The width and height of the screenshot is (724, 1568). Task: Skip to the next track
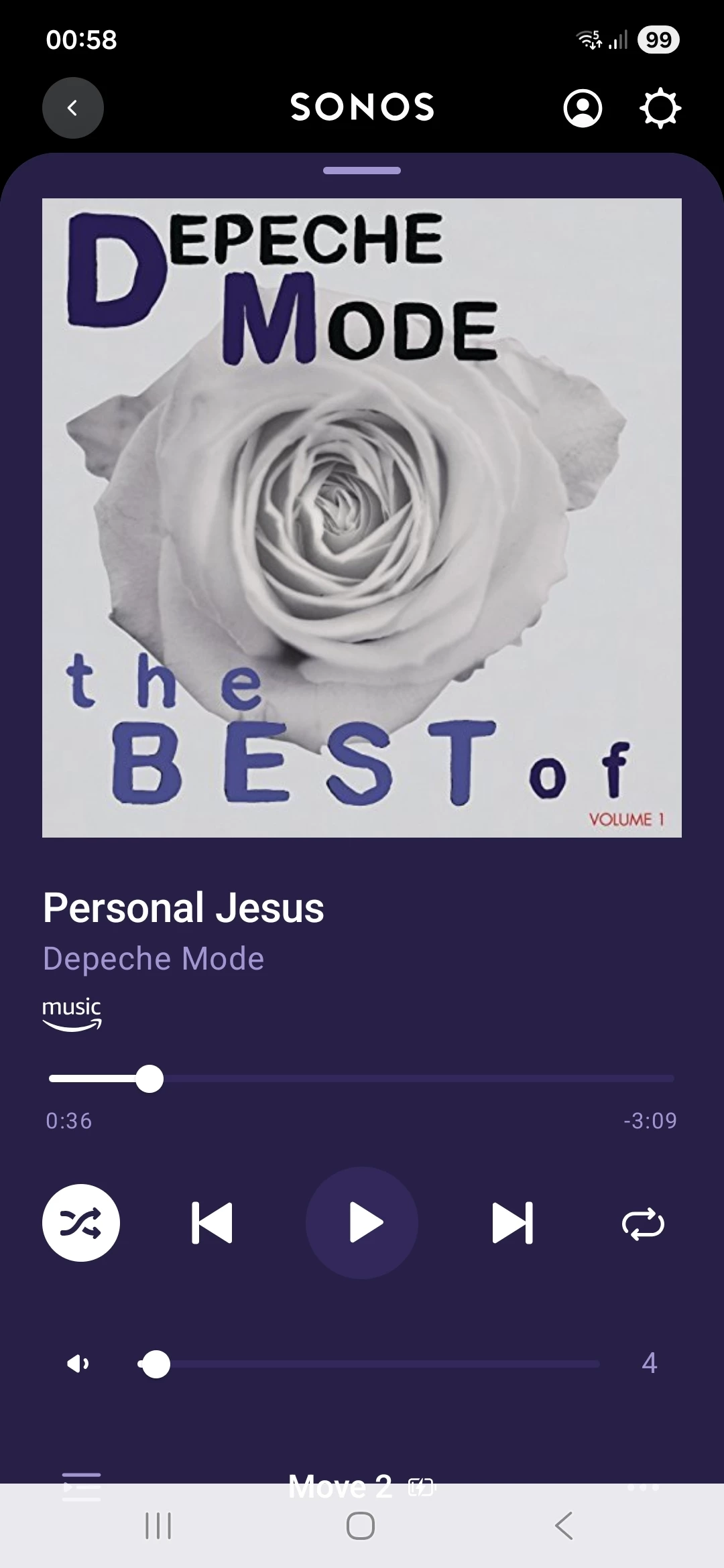pyautogui.click(x=513, y=1223)
